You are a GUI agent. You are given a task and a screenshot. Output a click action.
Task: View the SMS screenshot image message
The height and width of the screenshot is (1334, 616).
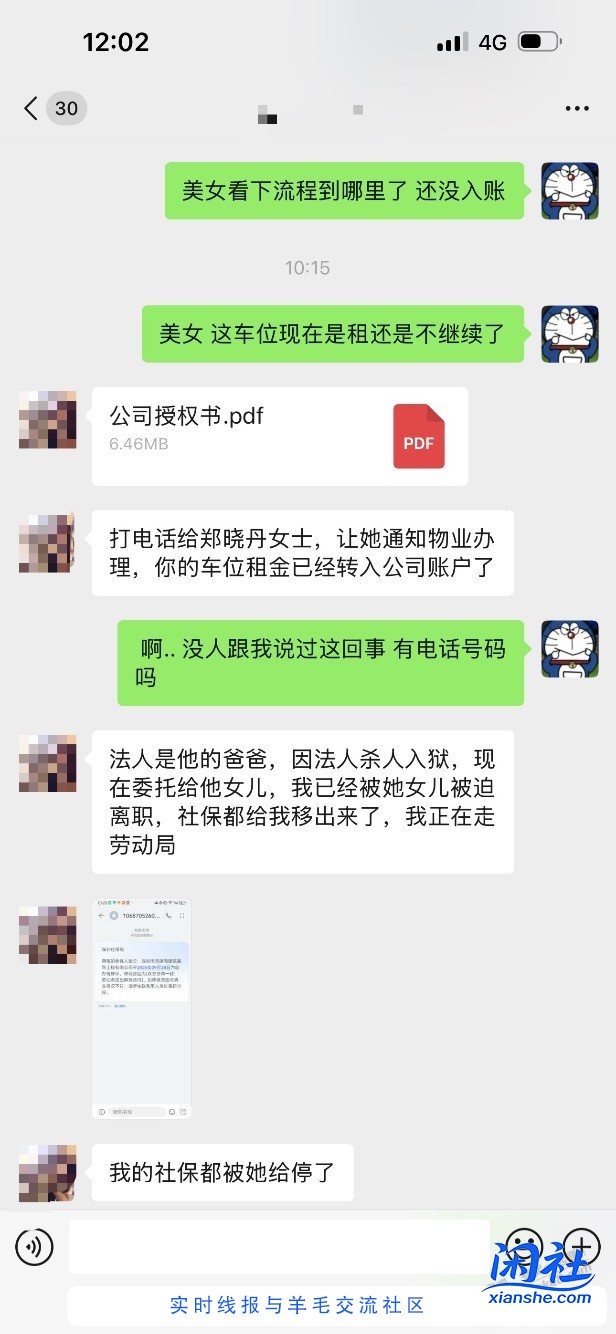point(141,1008)
